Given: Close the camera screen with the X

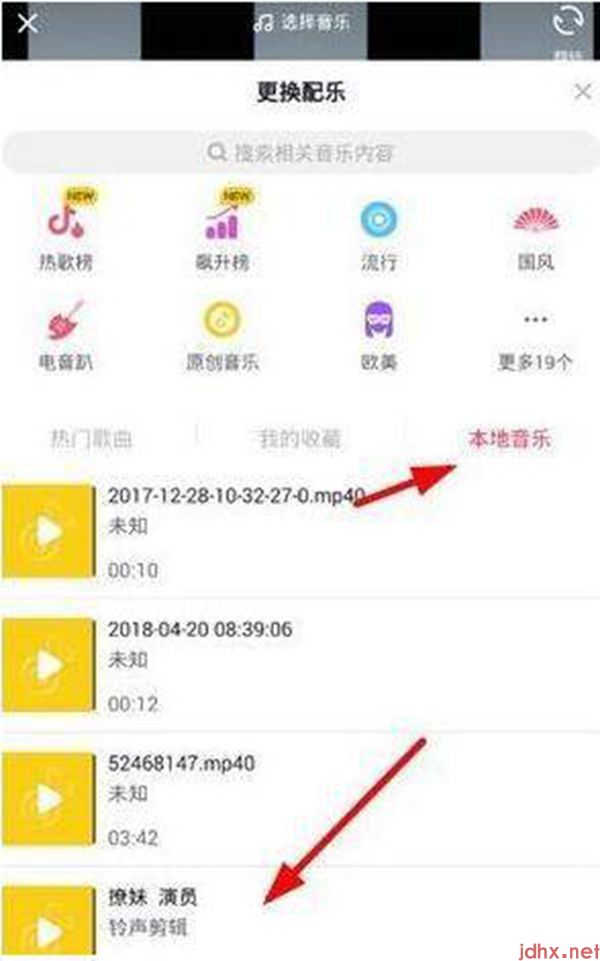Looking at the screenshot, I should coord(28,22).
